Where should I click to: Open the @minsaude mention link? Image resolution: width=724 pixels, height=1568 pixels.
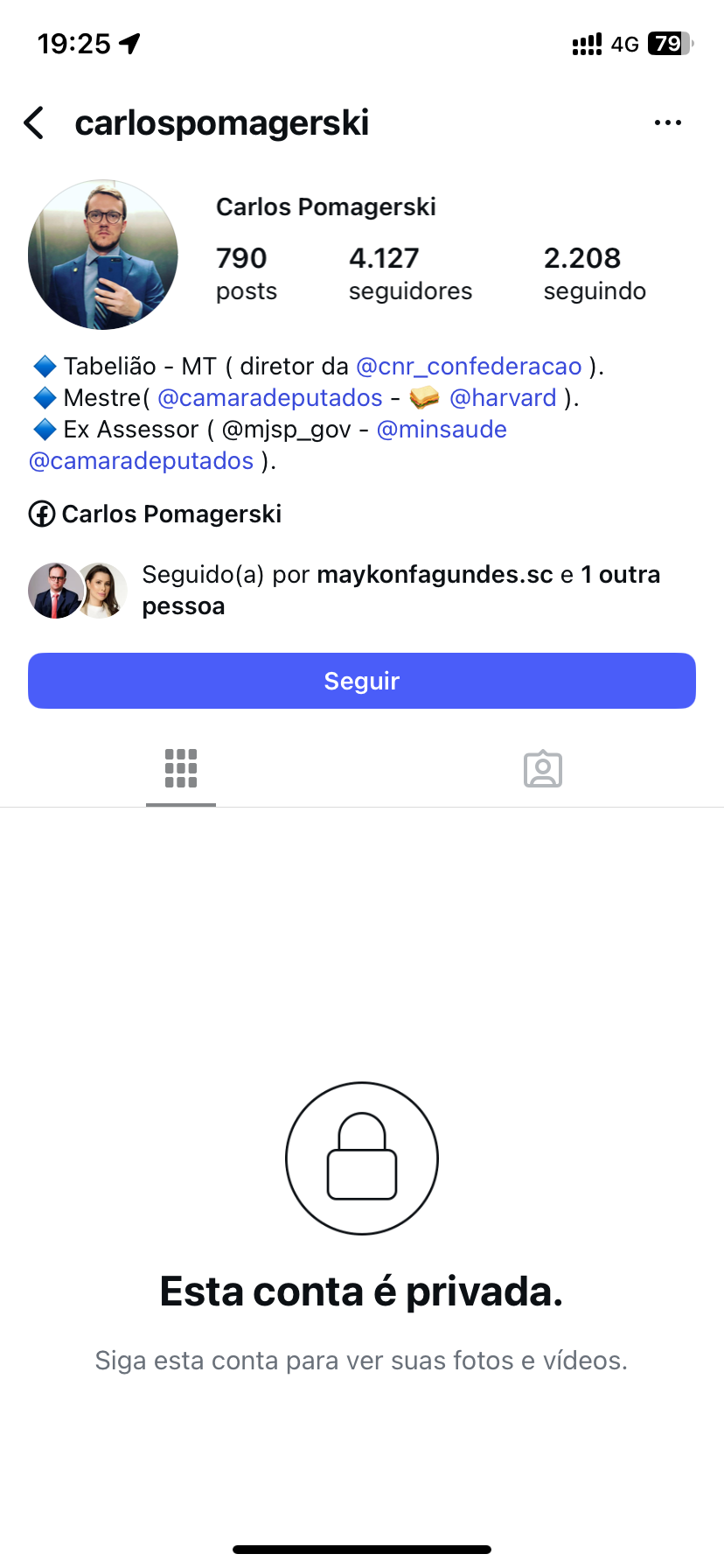(442, 430)
